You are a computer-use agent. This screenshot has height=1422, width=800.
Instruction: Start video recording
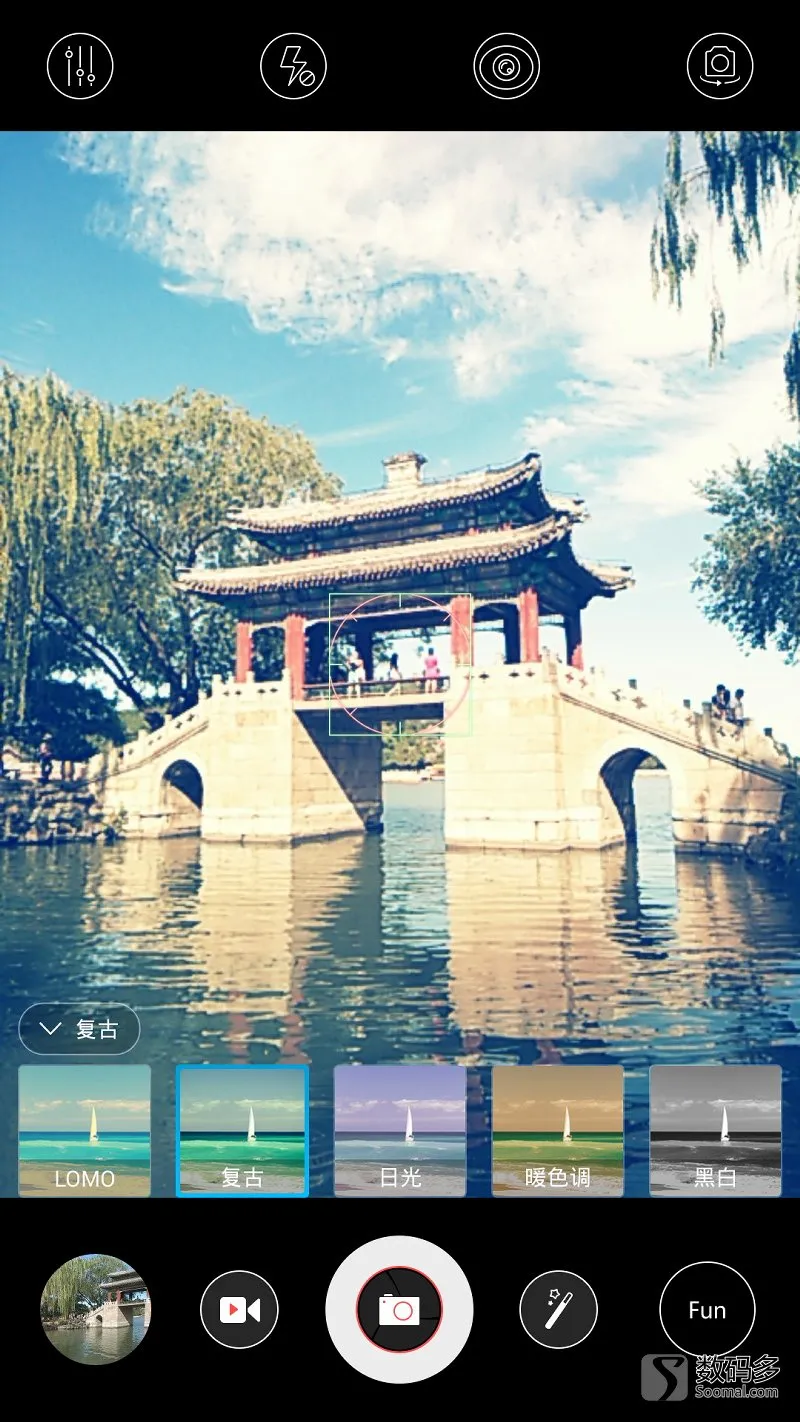239,1309
